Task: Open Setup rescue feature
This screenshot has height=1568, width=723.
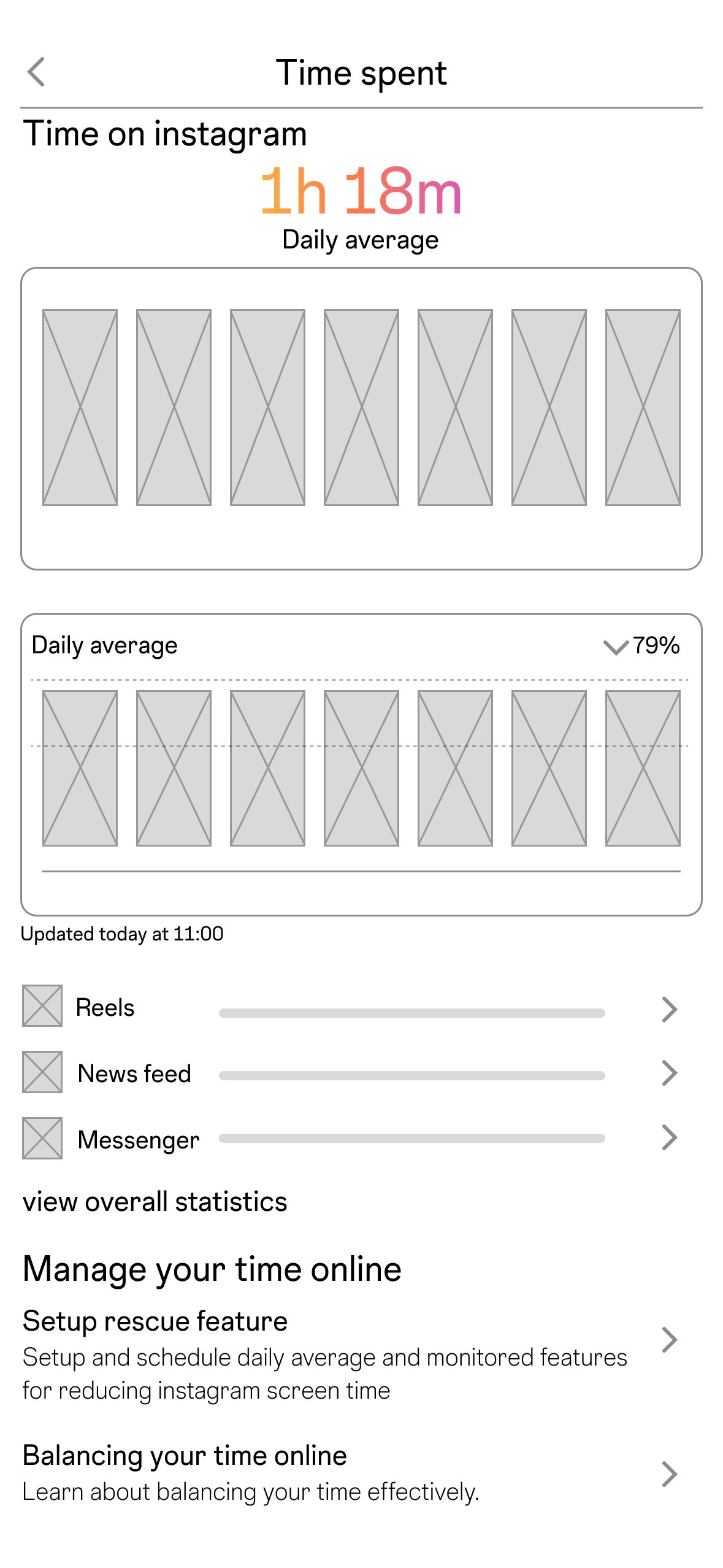Action: click(x=351, y=1355)
